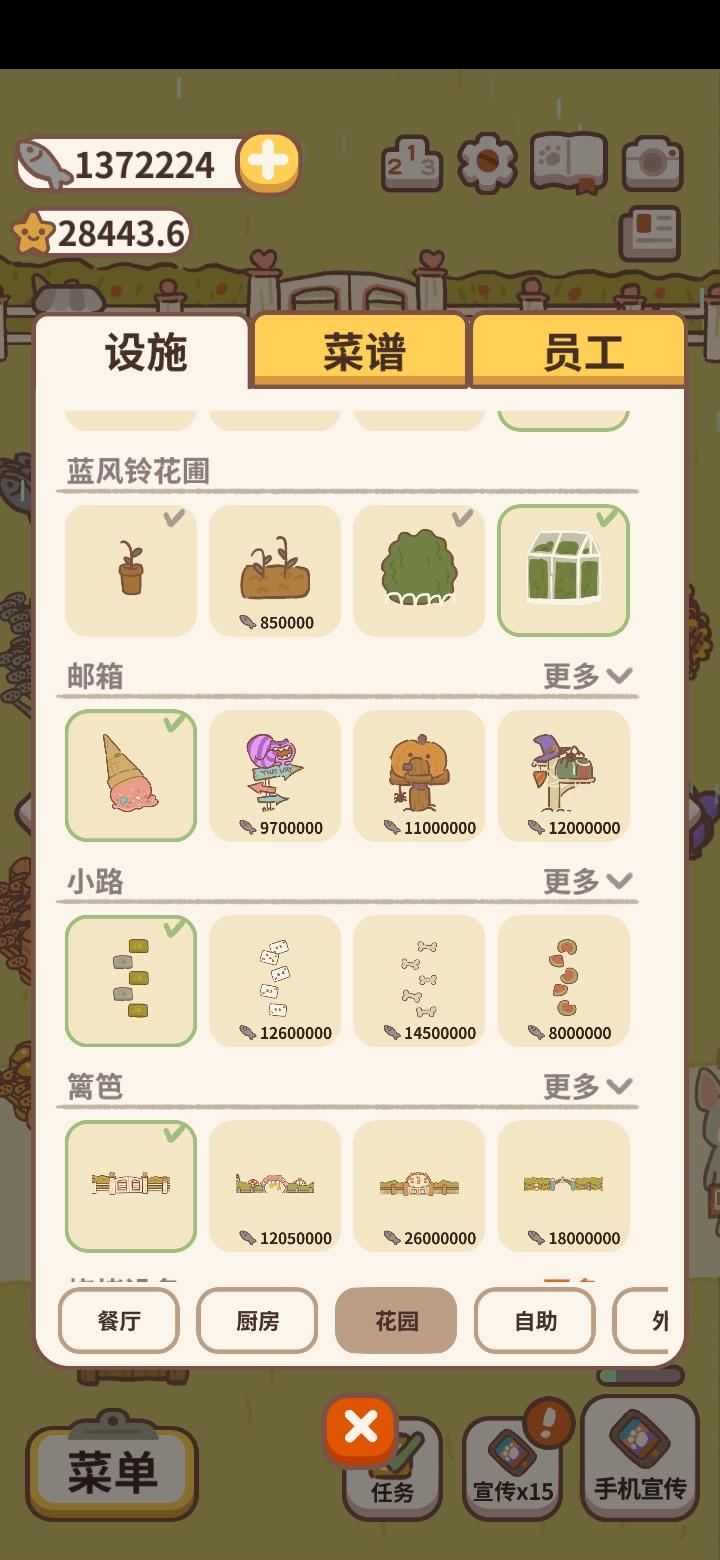Select the 厨房 category
This screenshot has width=720, height=1560.
click(257, 1320)
